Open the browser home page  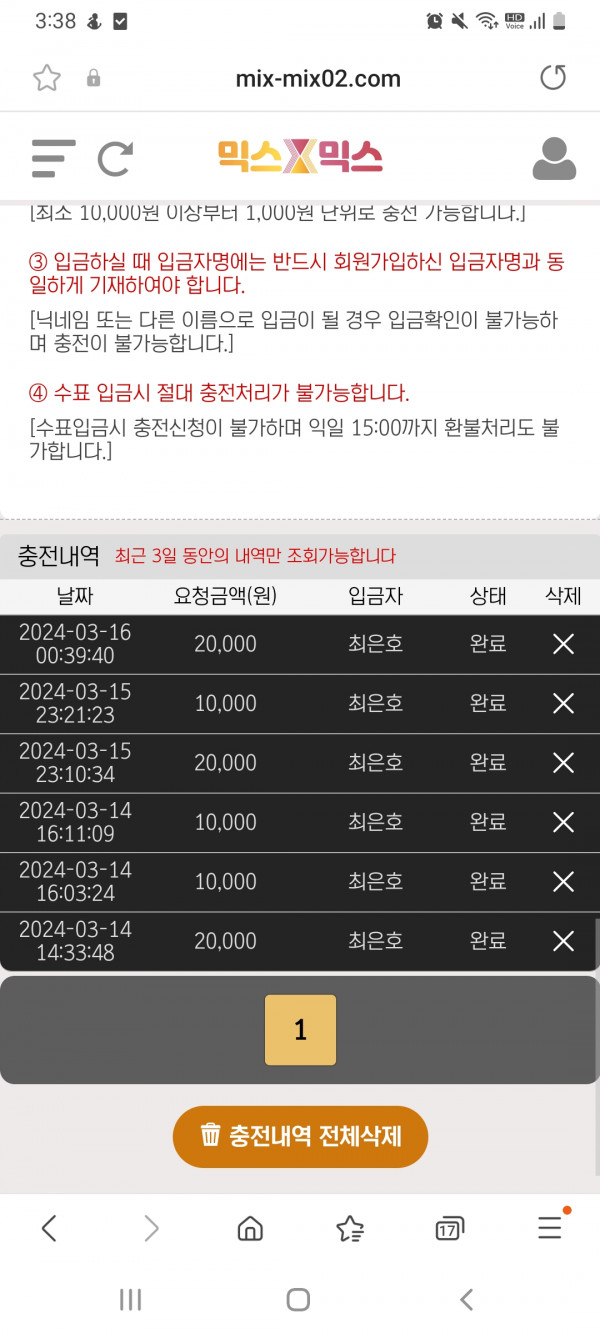click(250, 1228)
